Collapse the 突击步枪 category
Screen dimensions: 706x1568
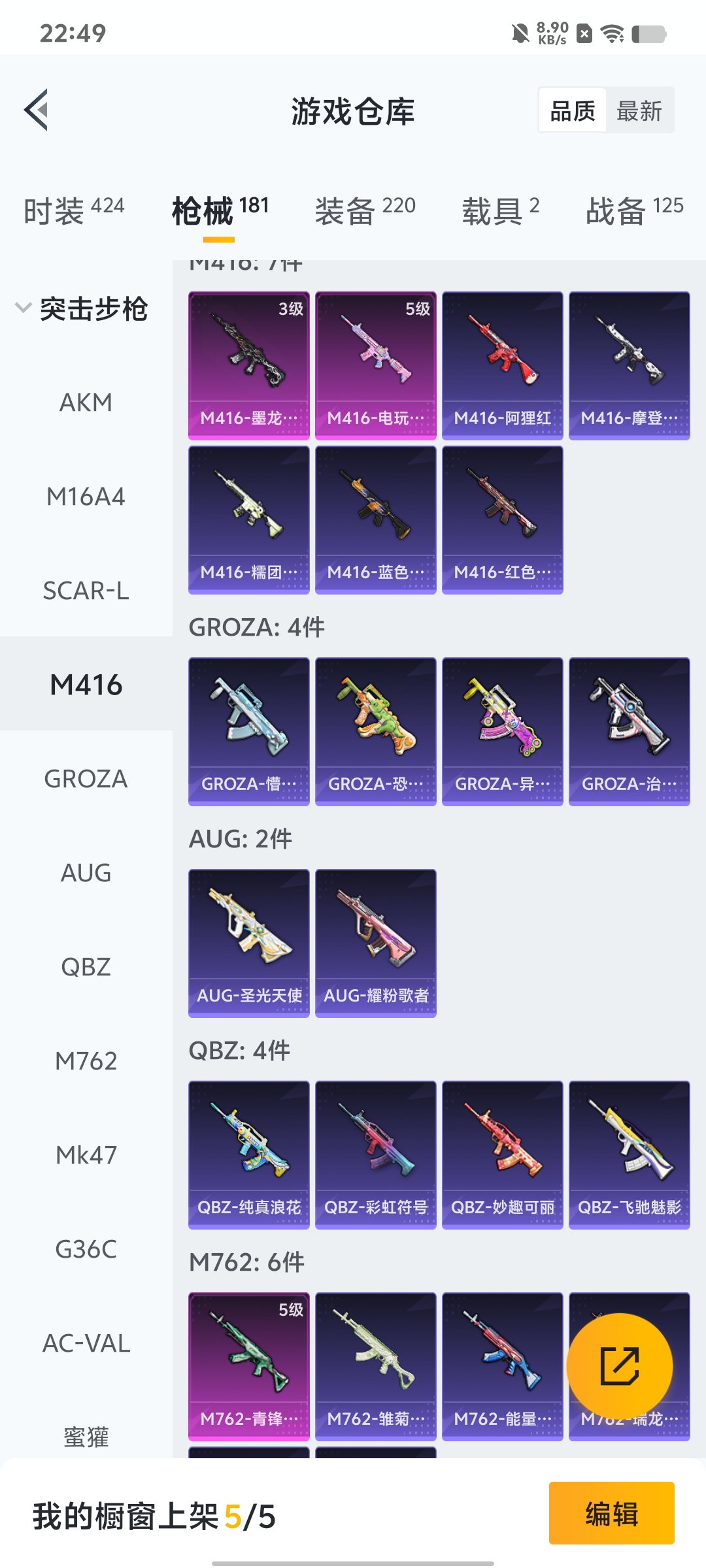[x=82, y=308]
